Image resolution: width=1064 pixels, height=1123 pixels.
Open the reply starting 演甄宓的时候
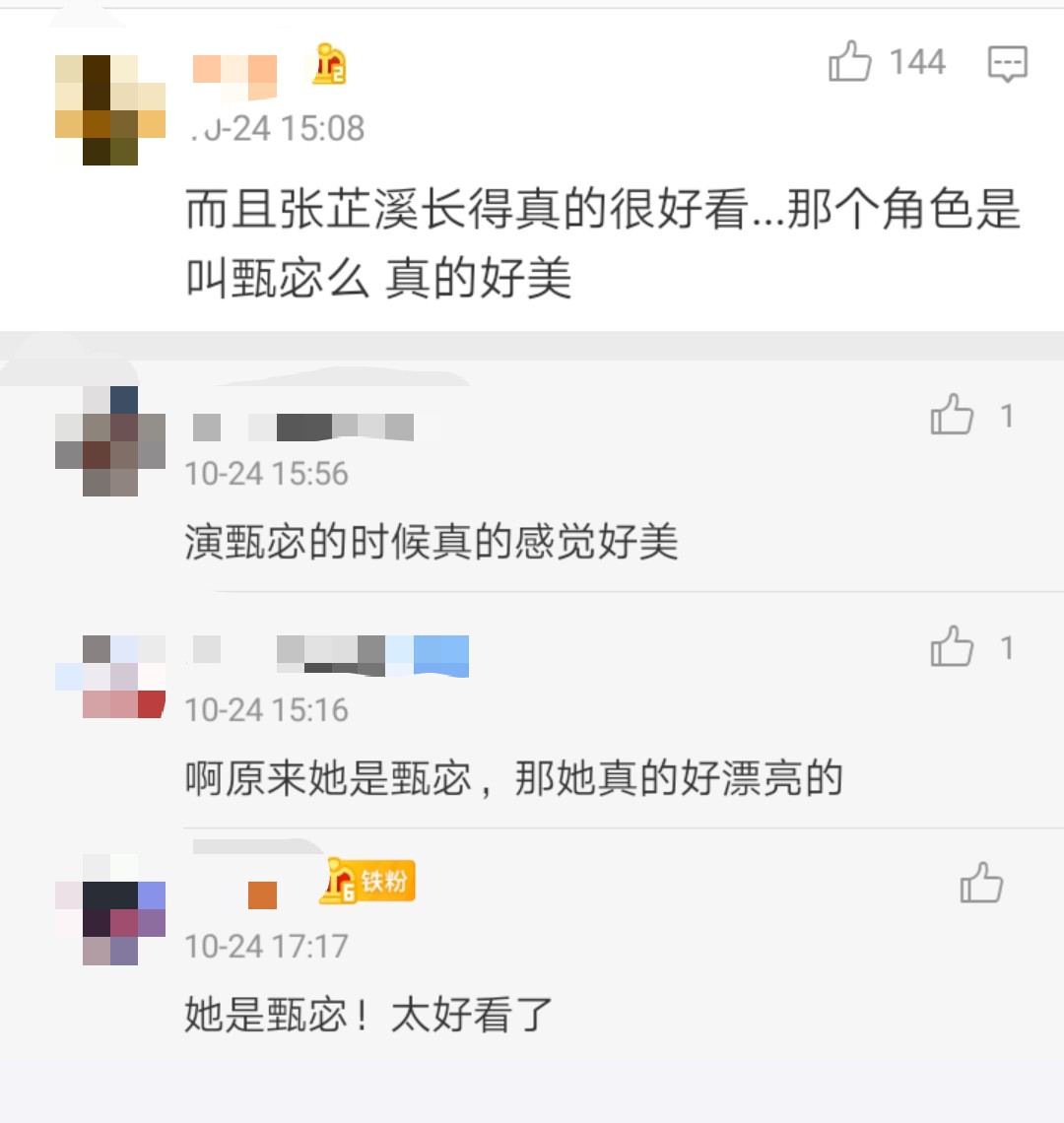point(431,543)
